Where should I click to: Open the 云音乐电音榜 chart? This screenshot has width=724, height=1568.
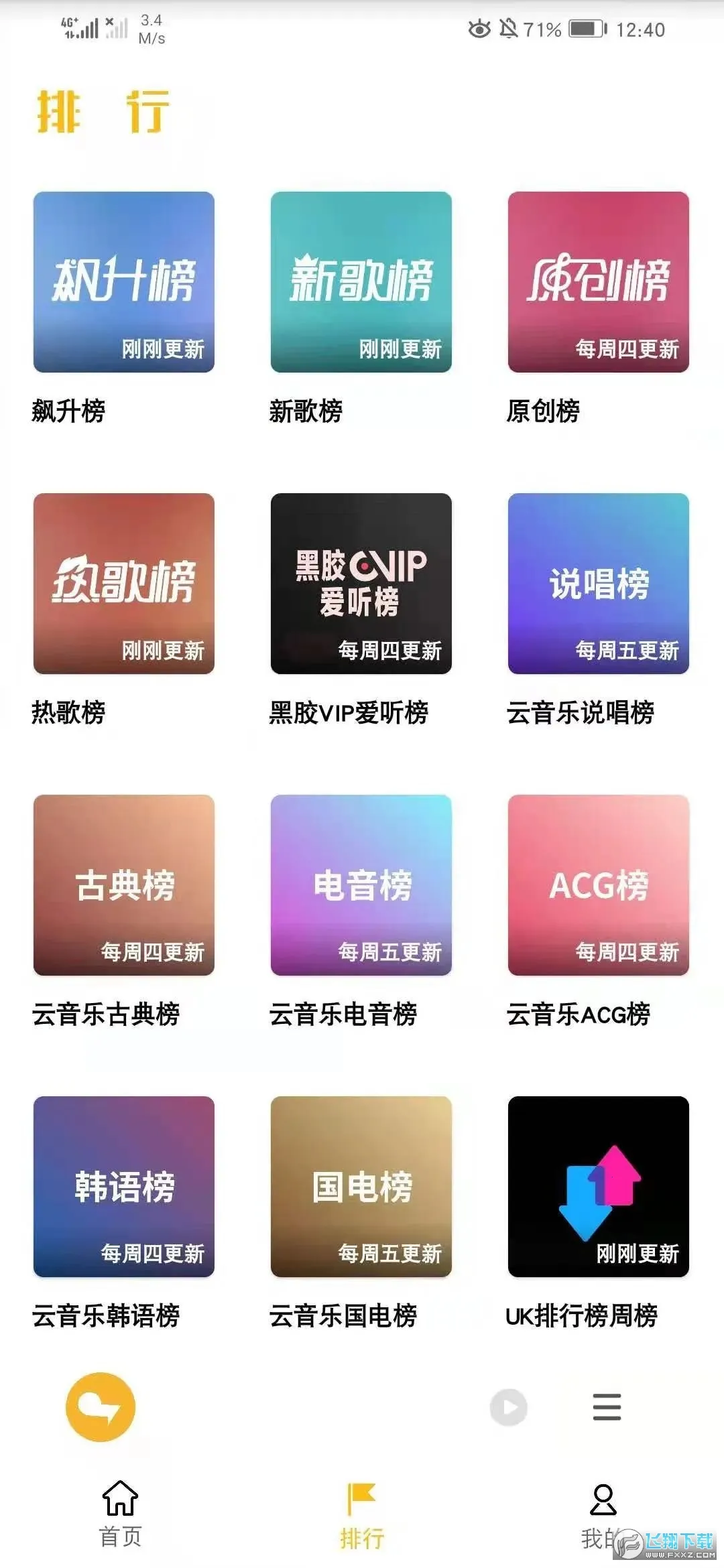point(361,886)
